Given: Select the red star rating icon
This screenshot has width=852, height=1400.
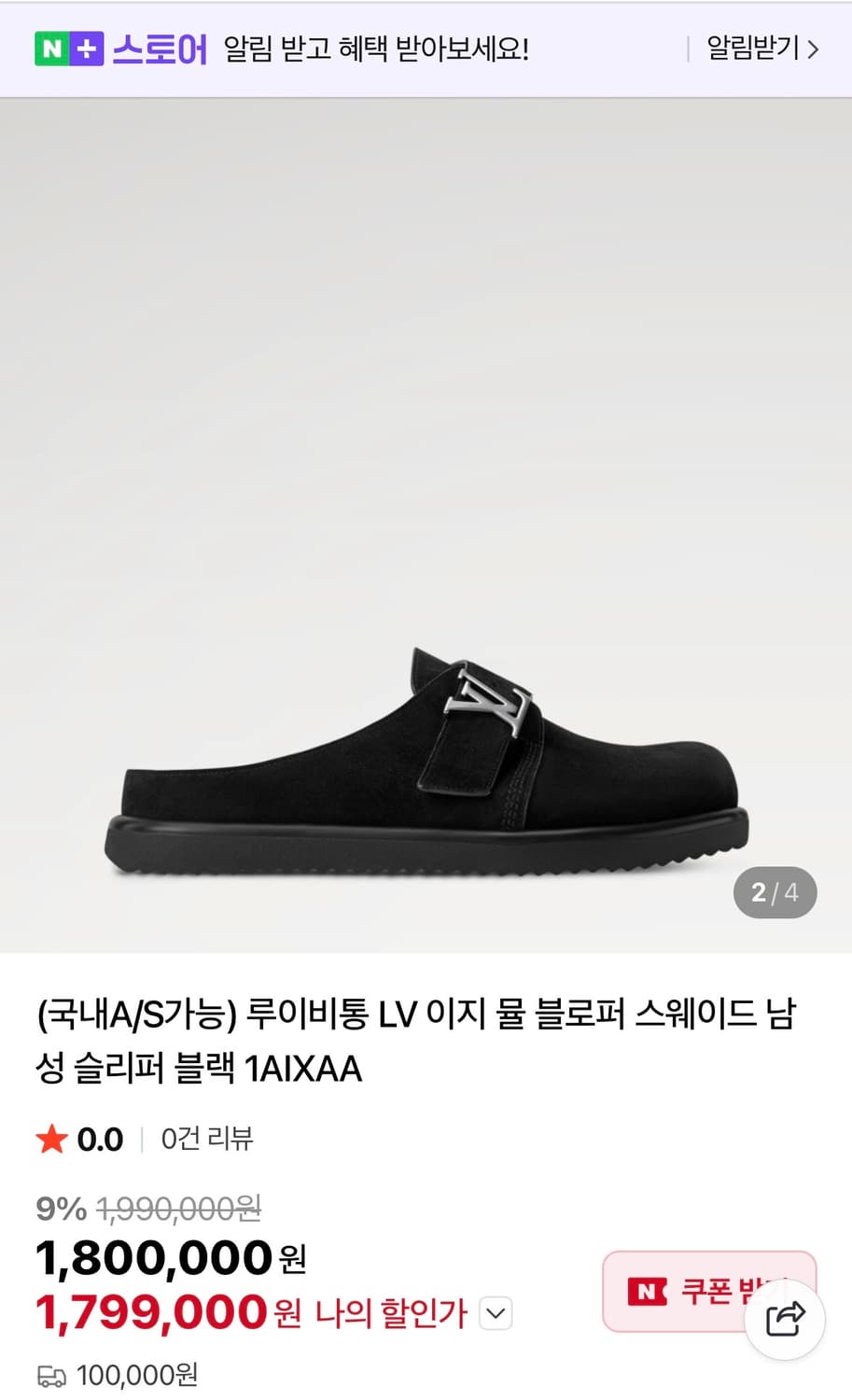Looking at the screenshot, I should (51, 1139).
